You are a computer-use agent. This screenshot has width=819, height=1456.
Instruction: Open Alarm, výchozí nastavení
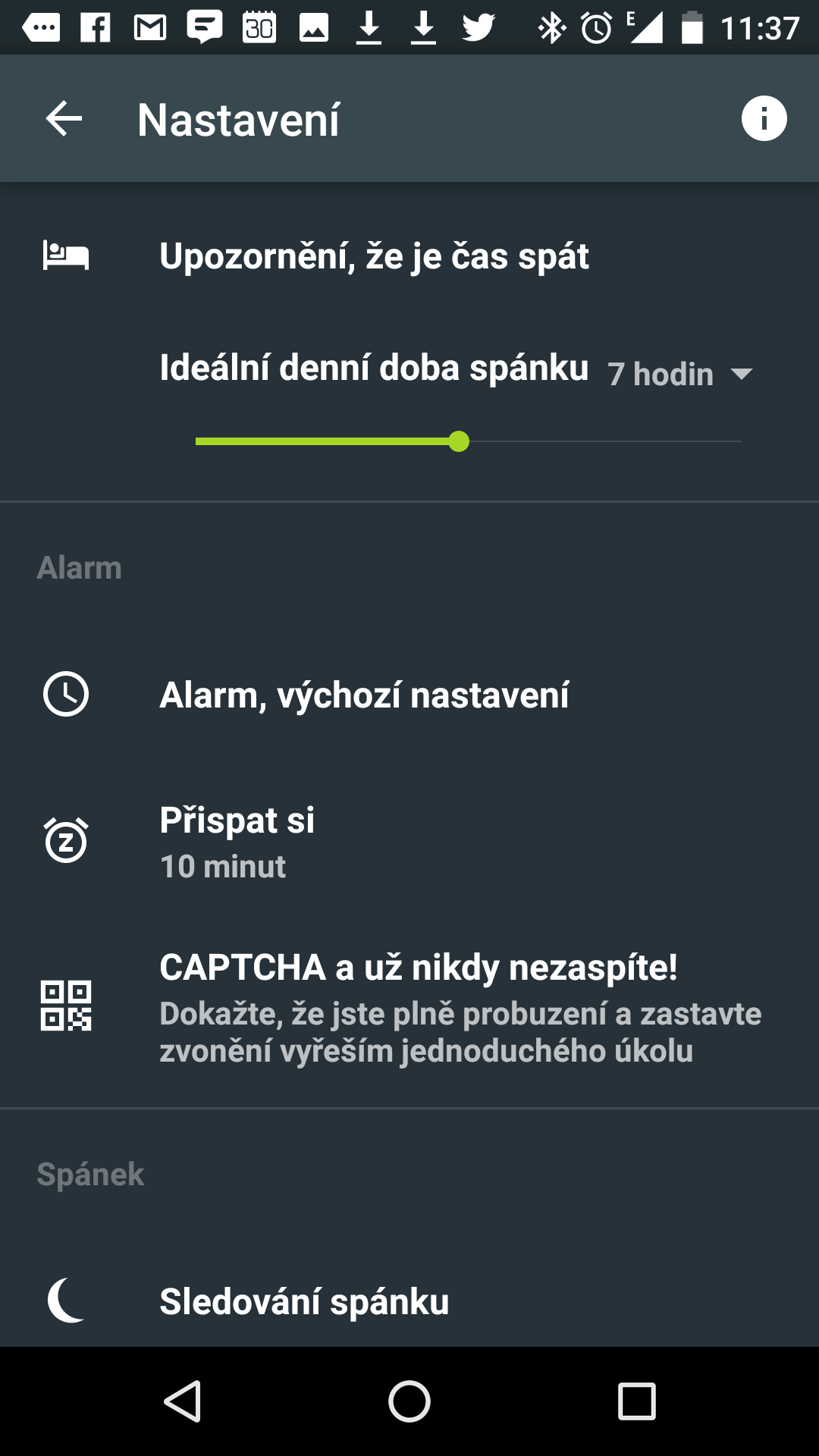409,695
